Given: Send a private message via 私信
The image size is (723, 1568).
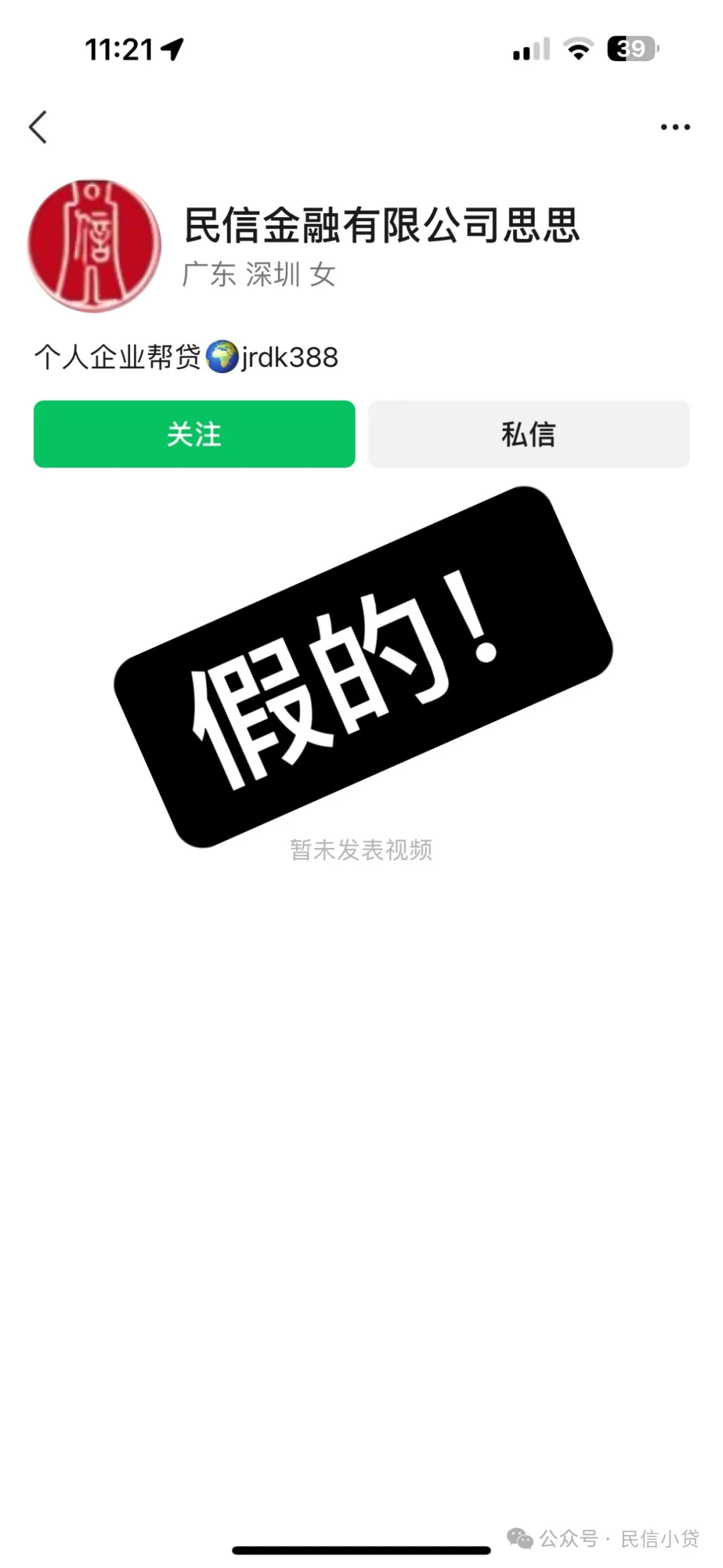Looking at the screenshot, I should pos(528,434).
